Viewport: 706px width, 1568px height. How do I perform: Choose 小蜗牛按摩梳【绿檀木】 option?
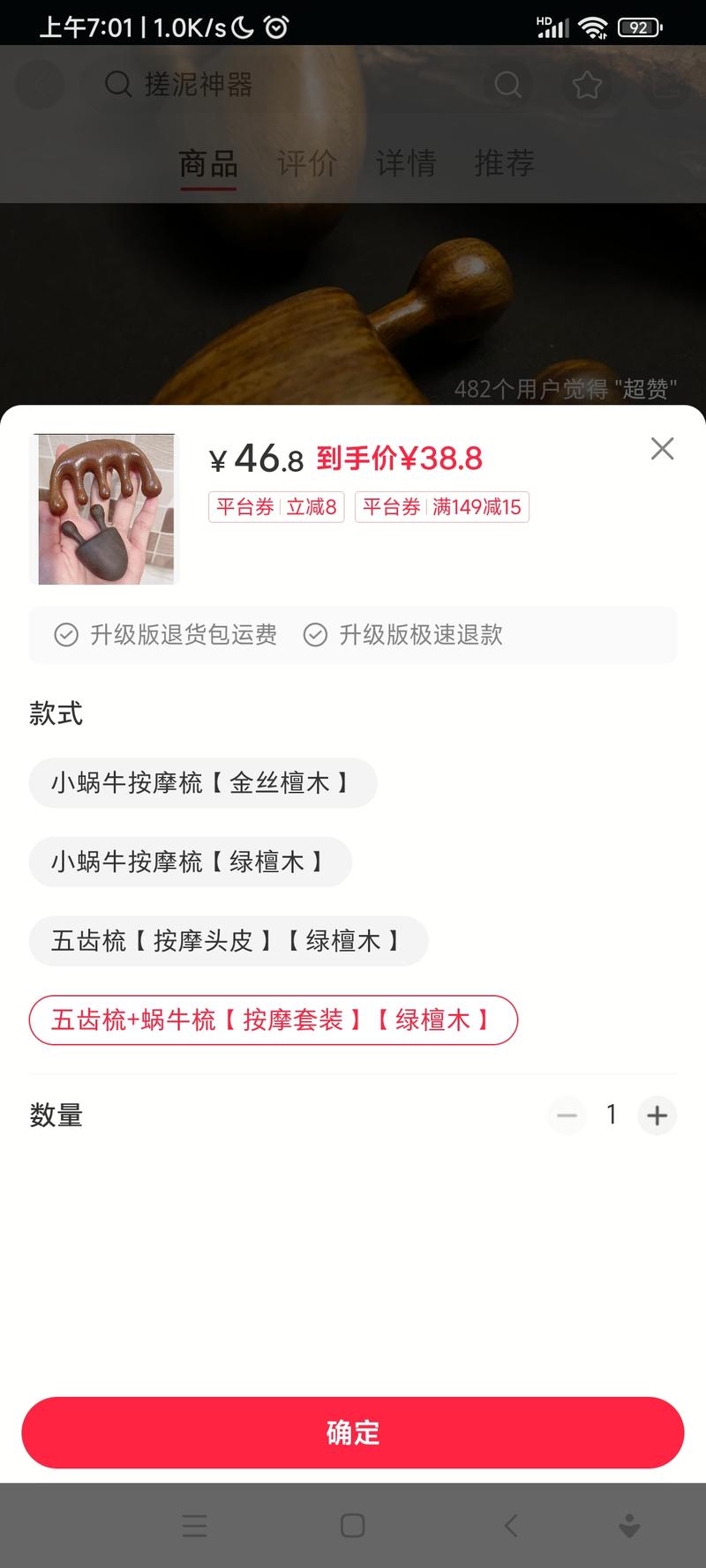coord(191,862)
